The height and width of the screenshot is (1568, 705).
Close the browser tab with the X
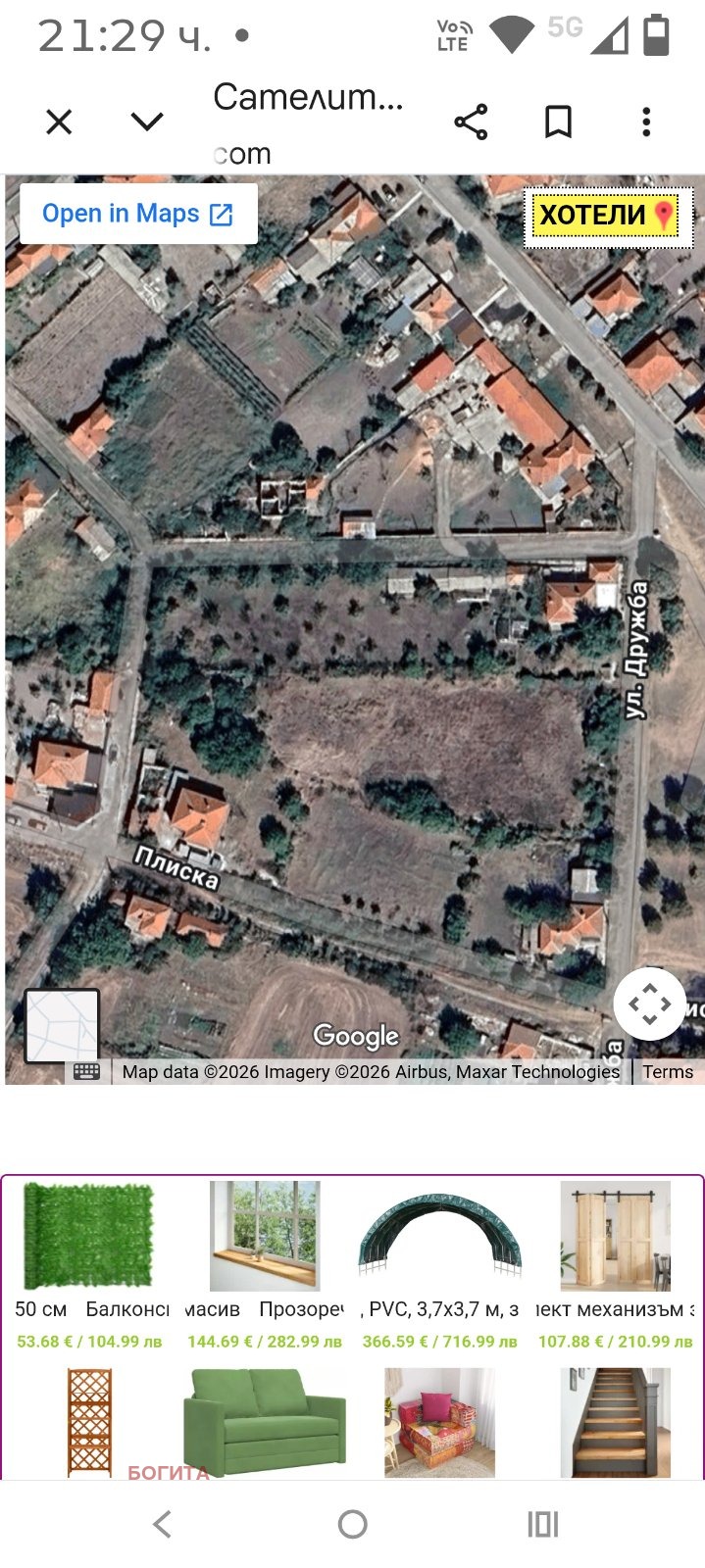click(x=59, y=122)
